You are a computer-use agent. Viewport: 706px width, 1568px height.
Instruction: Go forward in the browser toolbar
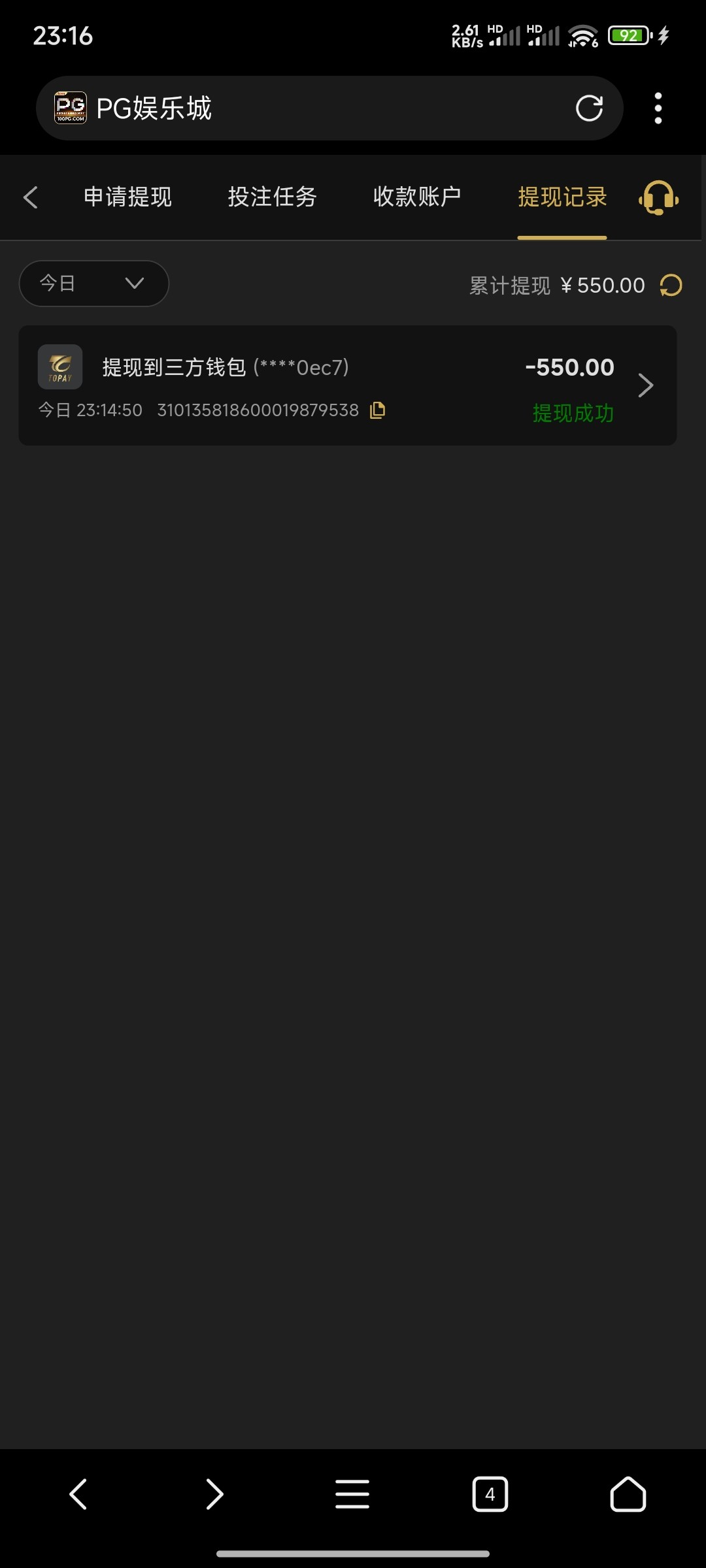[x=214, y=1494]
